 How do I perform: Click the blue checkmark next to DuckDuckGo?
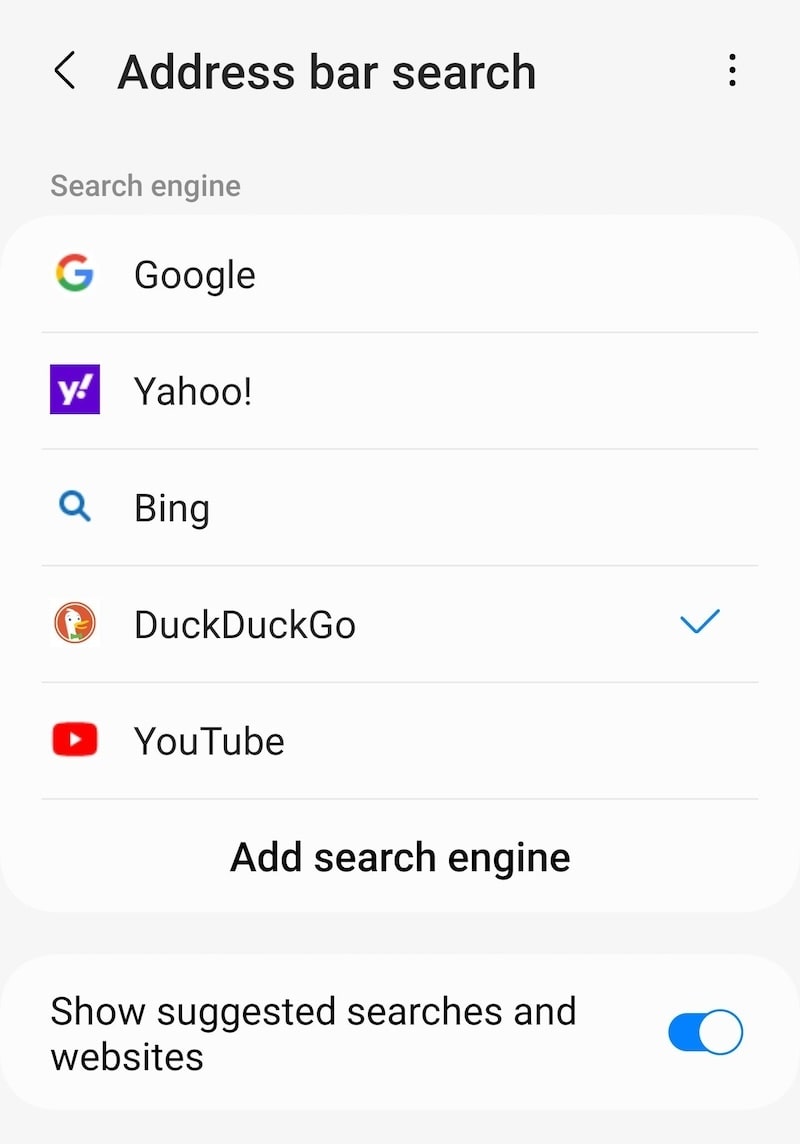[x=700, y=622]
